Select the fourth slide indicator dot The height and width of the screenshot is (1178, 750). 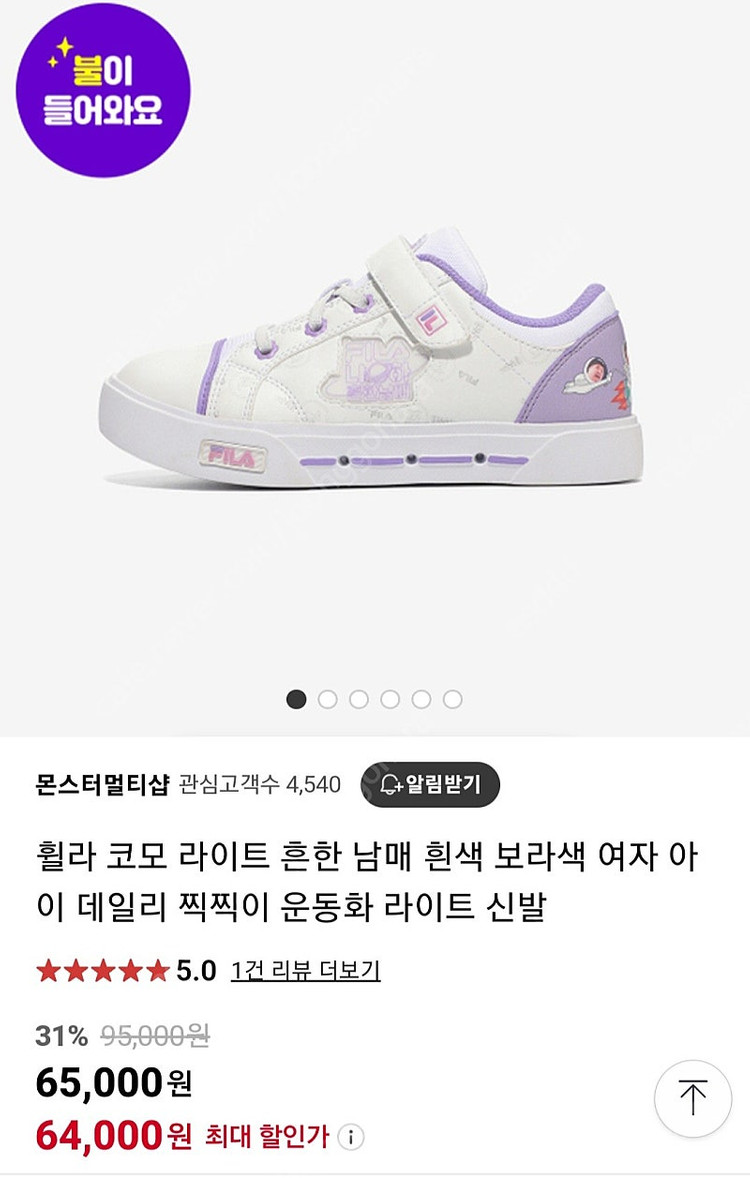coord(390,699)
